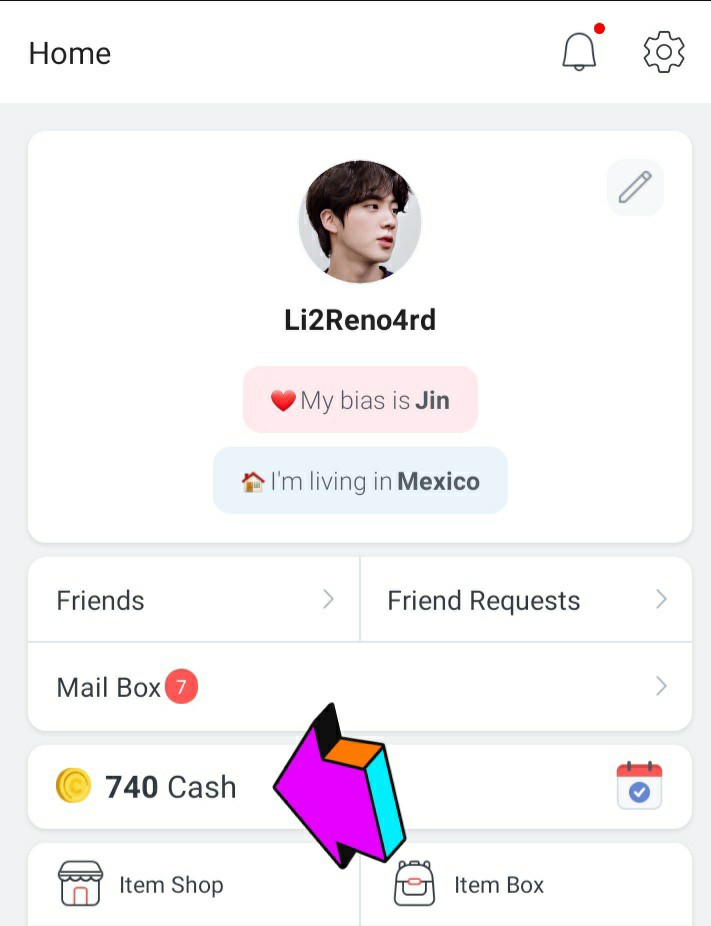Go to the Item Shop
The width and height of the screenshot is (711, 926).
tap(194, 885)
